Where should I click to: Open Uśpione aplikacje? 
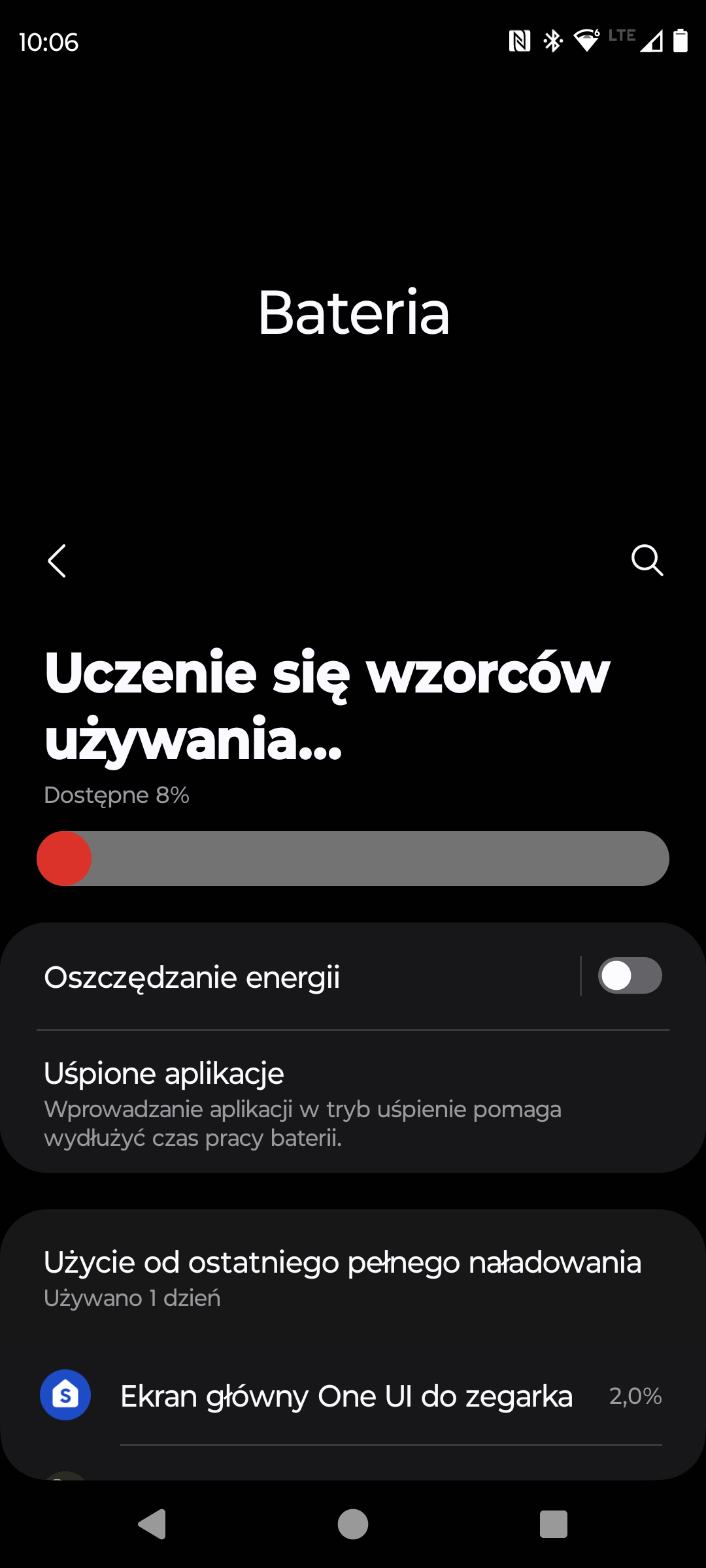pos(353,1102)
